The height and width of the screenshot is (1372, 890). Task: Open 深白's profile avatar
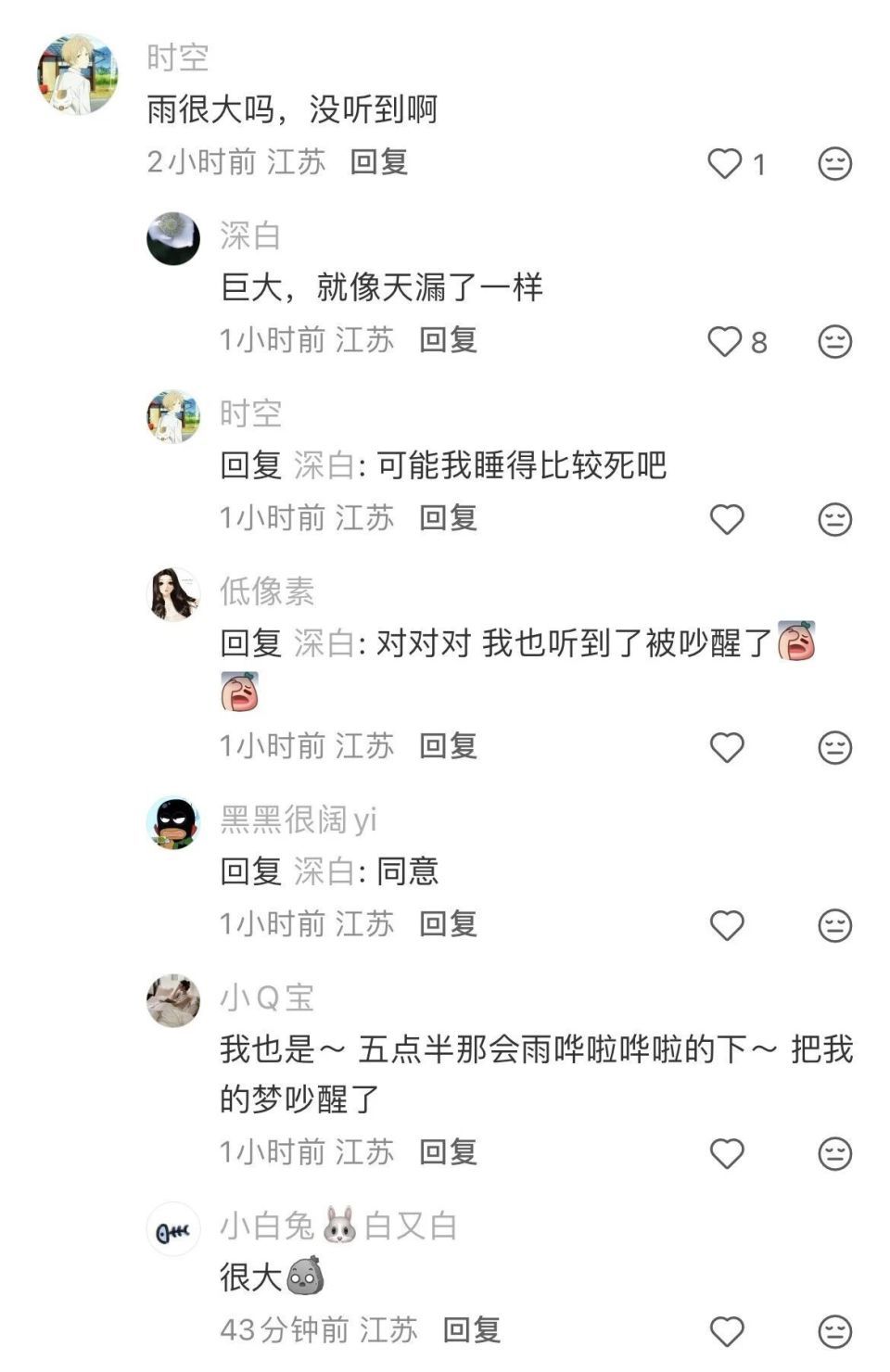173,238
